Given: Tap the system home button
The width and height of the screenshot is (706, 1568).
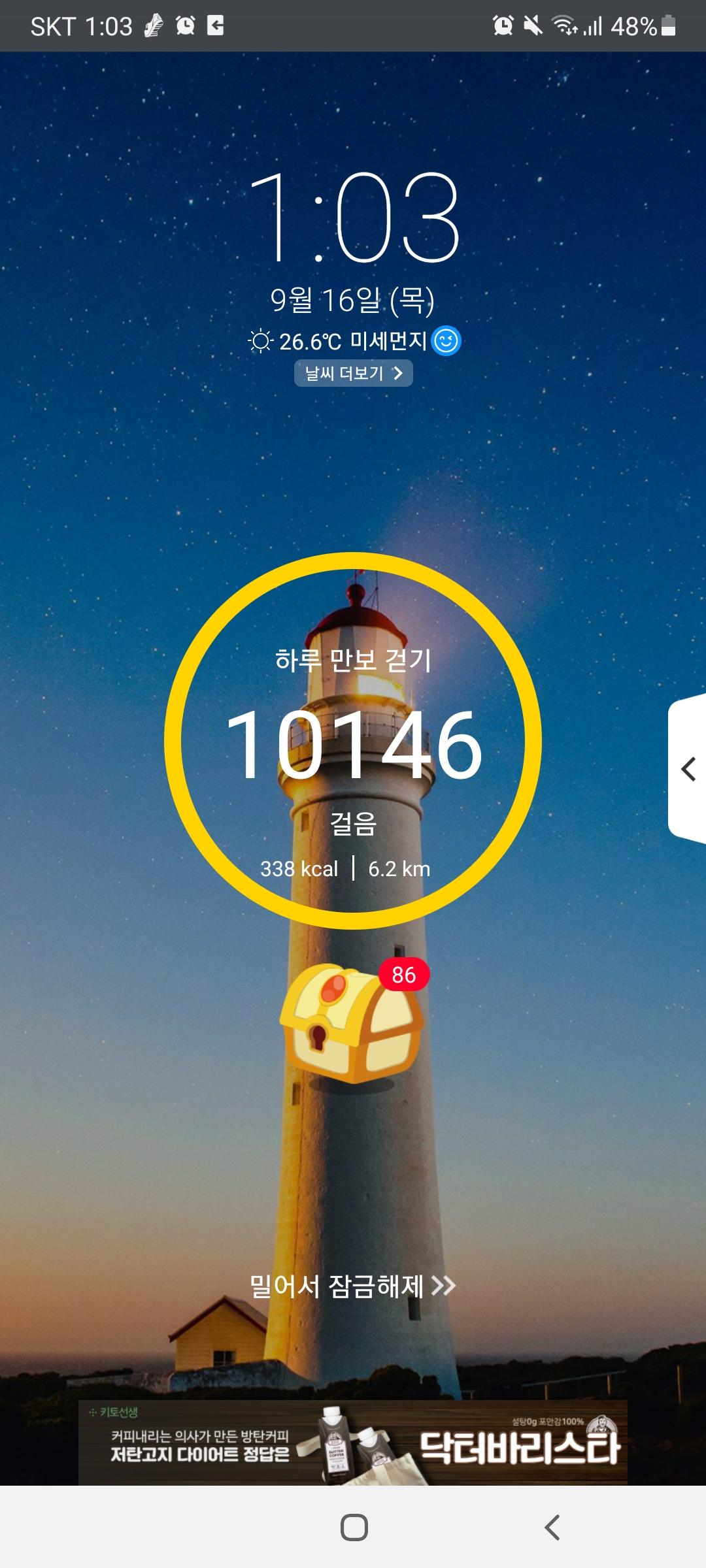Looking at the screenshot, I should point(354,1527).
